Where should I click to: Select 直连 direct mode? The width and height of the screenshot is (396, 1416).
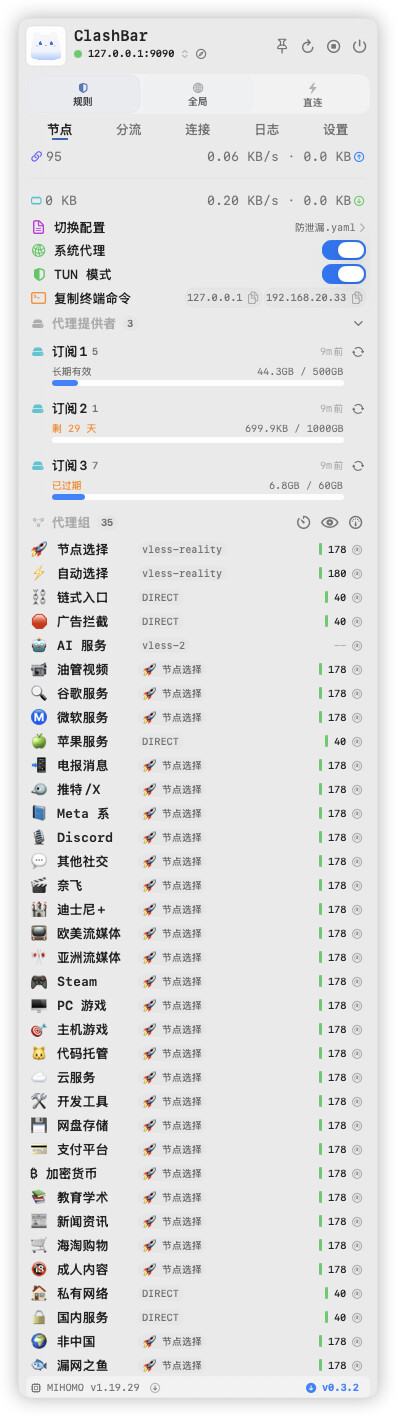click(312, 94)
